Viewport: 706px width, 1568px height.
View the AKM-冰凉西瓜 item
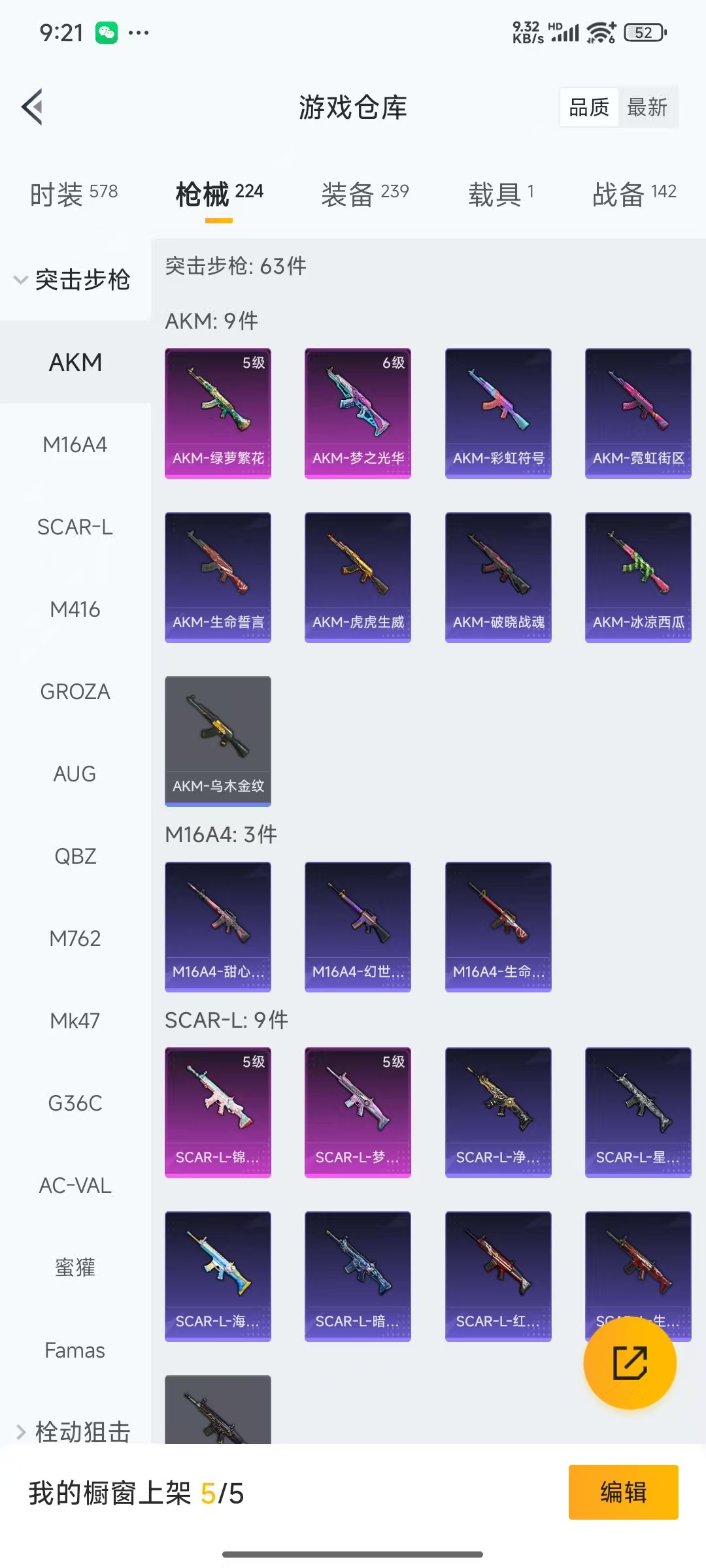click(x=638, y=577)
